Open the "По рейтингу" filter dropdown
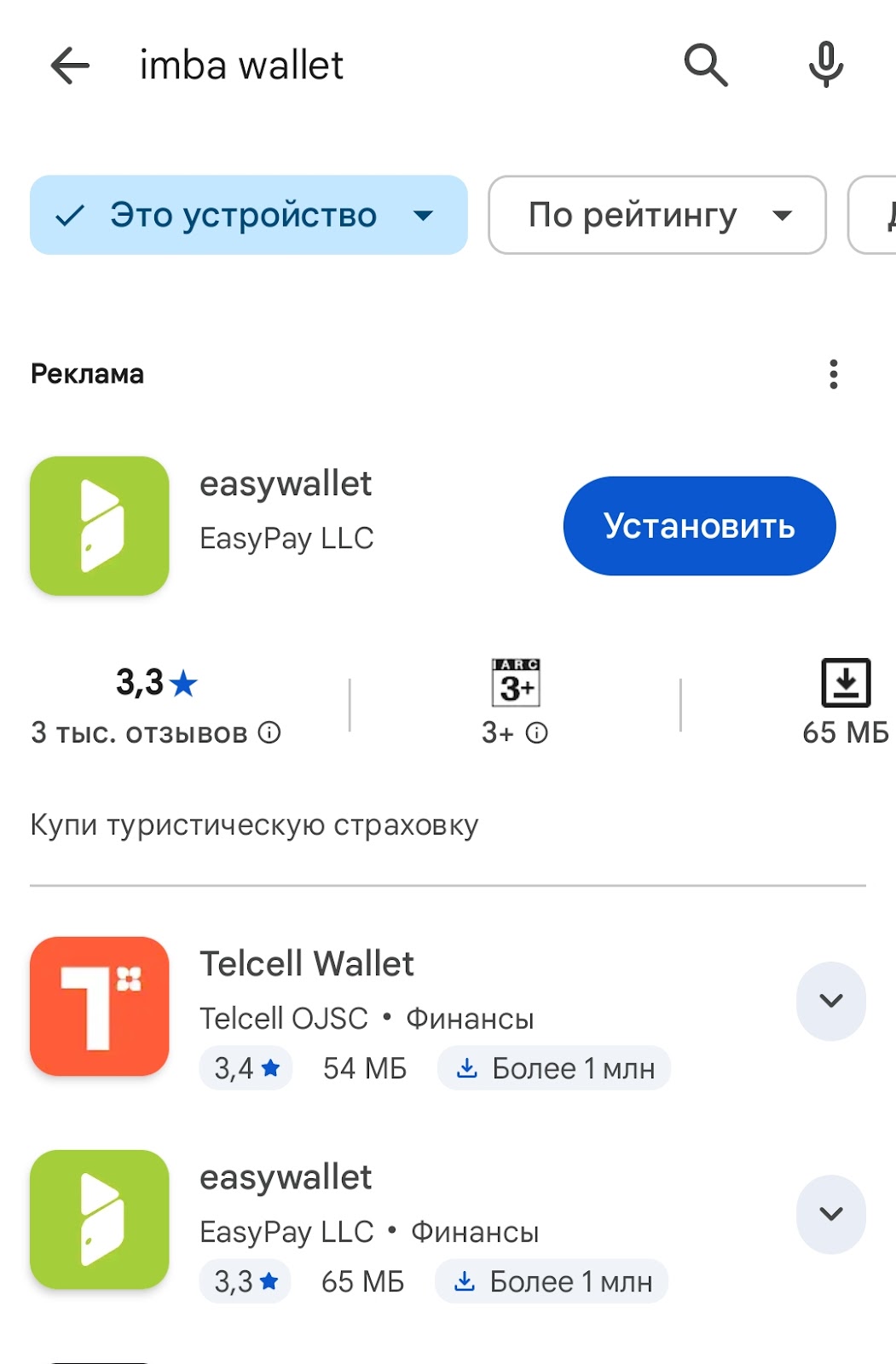Viewport: 896px width, 1364px height. (x=656, y=215)
